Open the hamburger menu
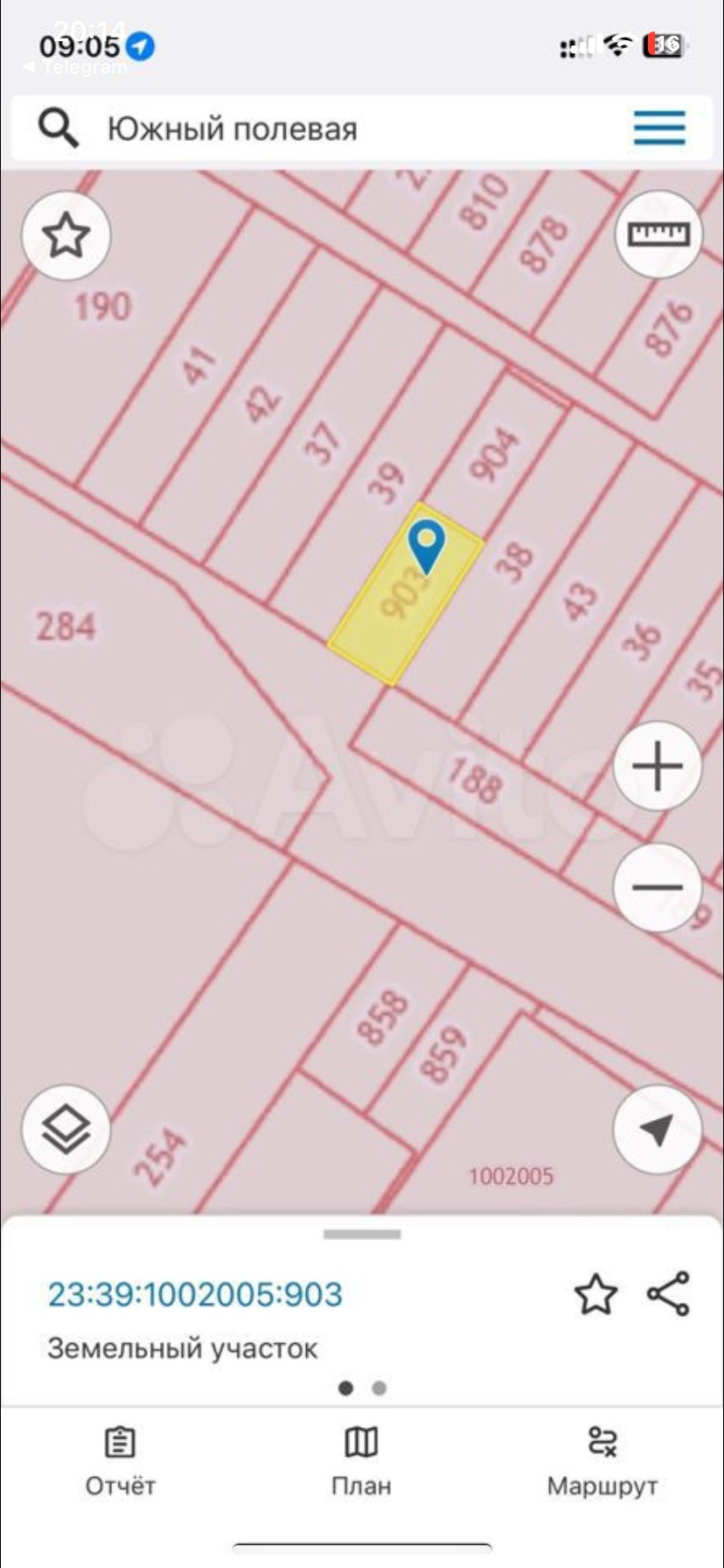Image resolution: width=724 pixels, height=1568 pixels. (x=659, y=128)
